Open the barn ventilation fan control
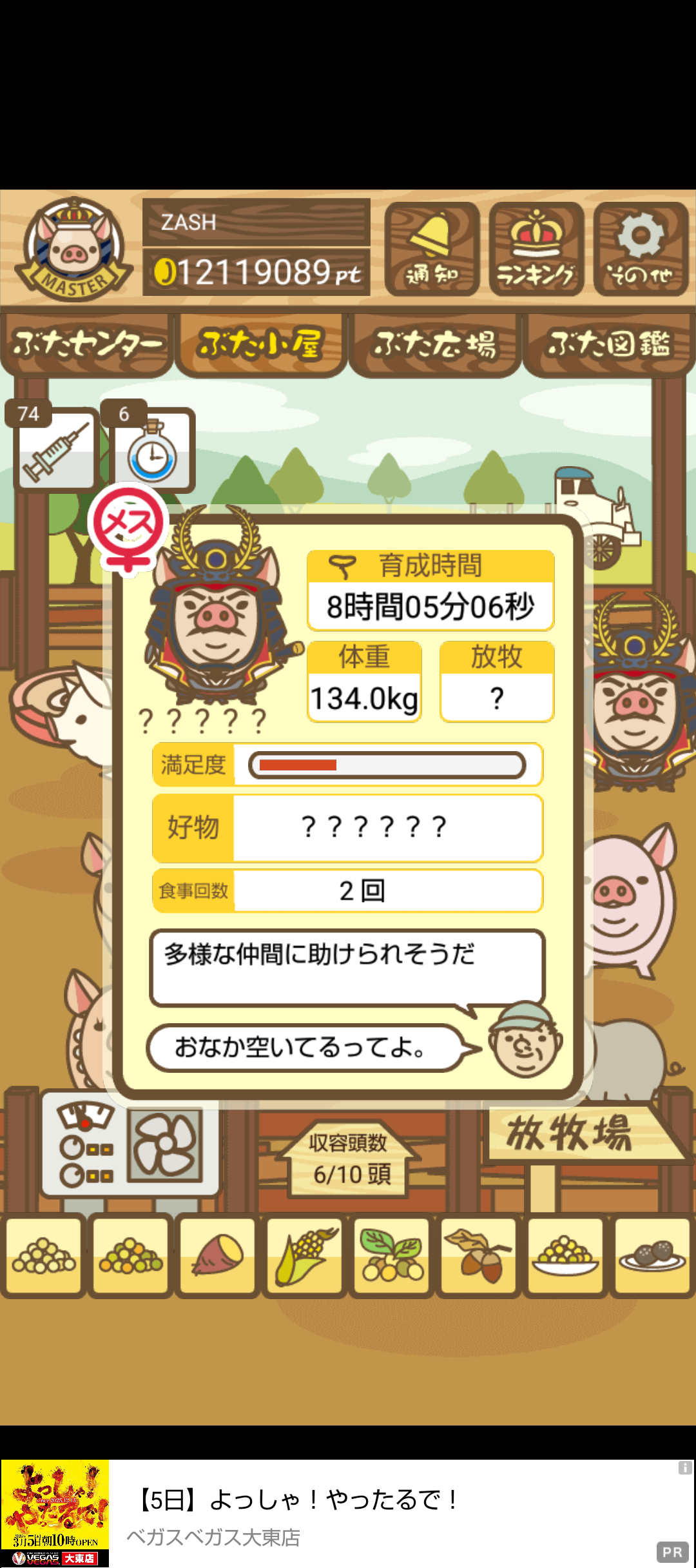This screenshot has height=1568, width=696. tap(166, 1144)
